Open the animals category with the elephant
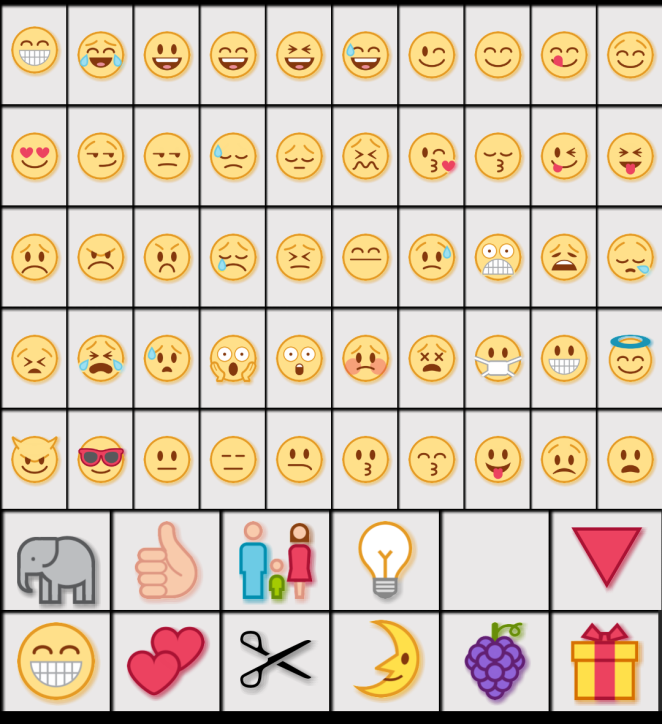 (56, 562)
